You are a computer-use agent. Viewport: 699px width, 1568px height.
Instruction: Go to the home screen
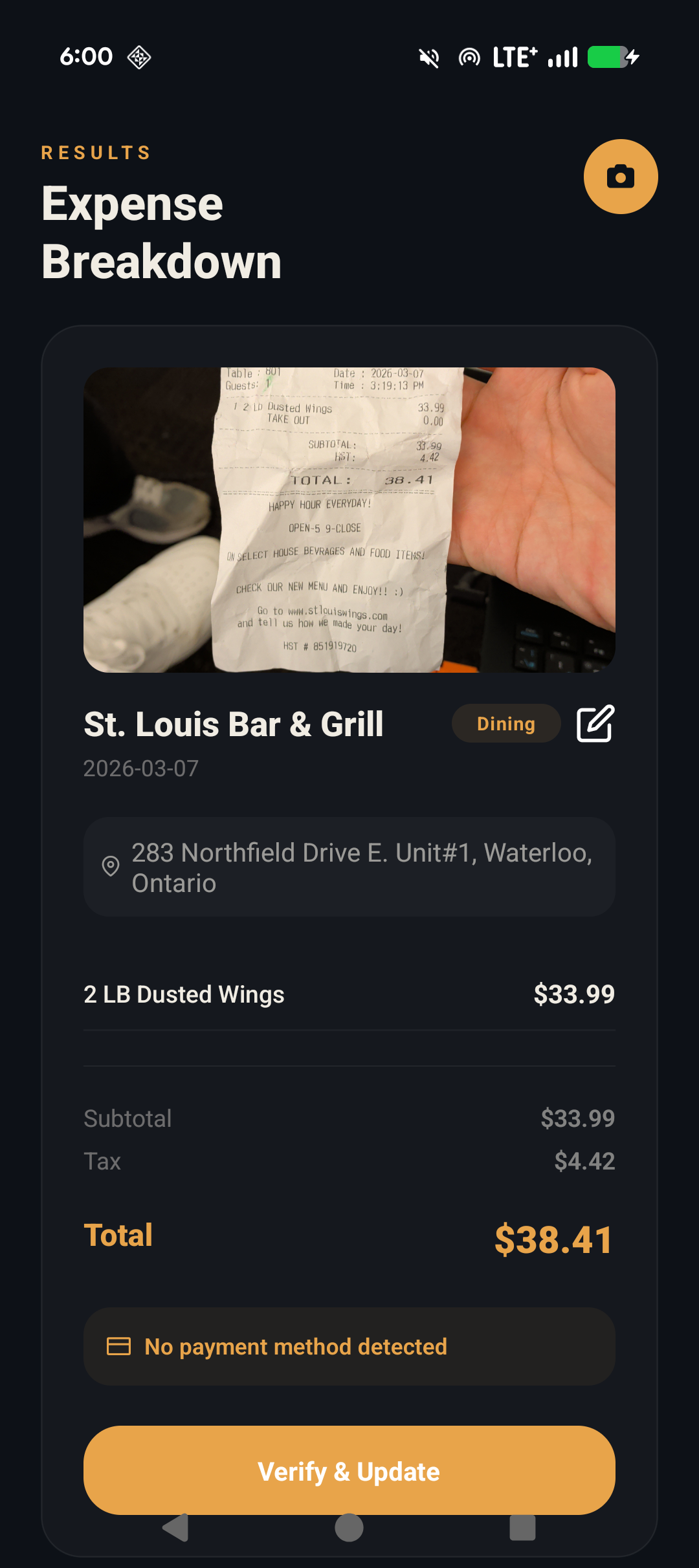[349, 1528]
